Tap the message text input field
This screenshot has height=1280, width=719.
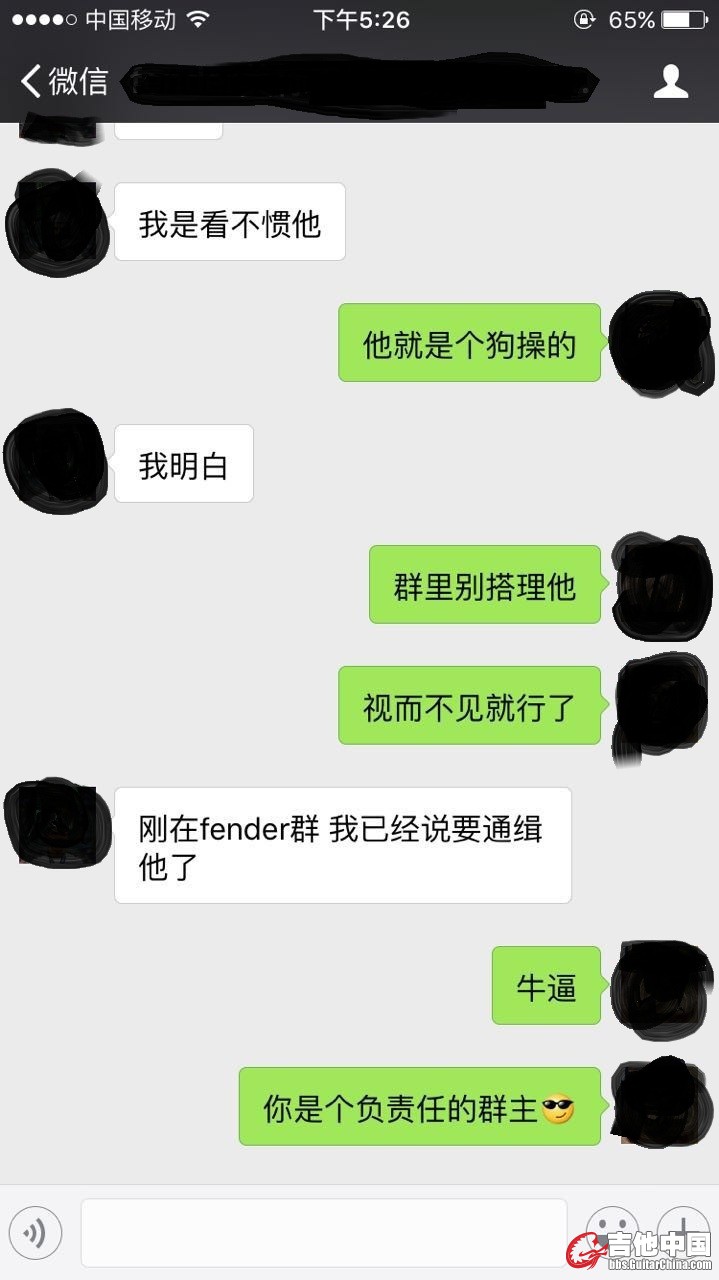(x=323, y=1233)
